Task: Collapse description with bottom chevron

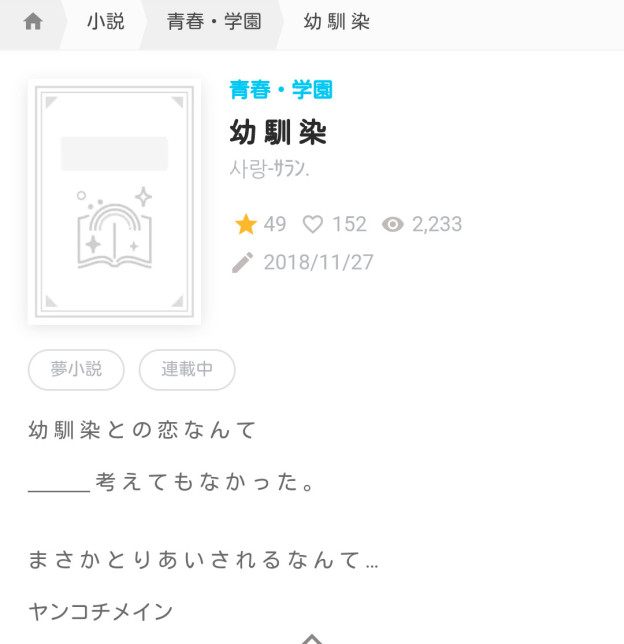Action: [x=312, y=636]
